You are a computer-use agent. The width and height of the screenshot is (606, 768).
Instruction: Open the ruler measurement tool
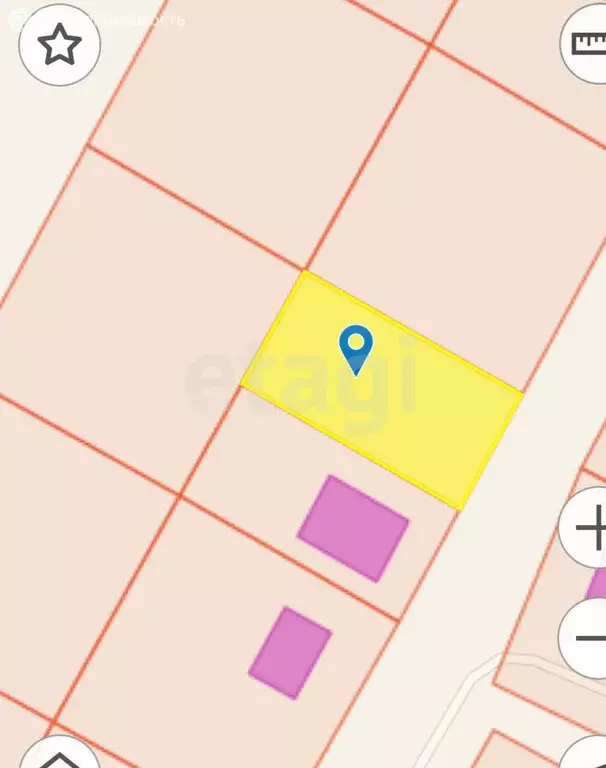pyautogui.click(x=589, y=44)
